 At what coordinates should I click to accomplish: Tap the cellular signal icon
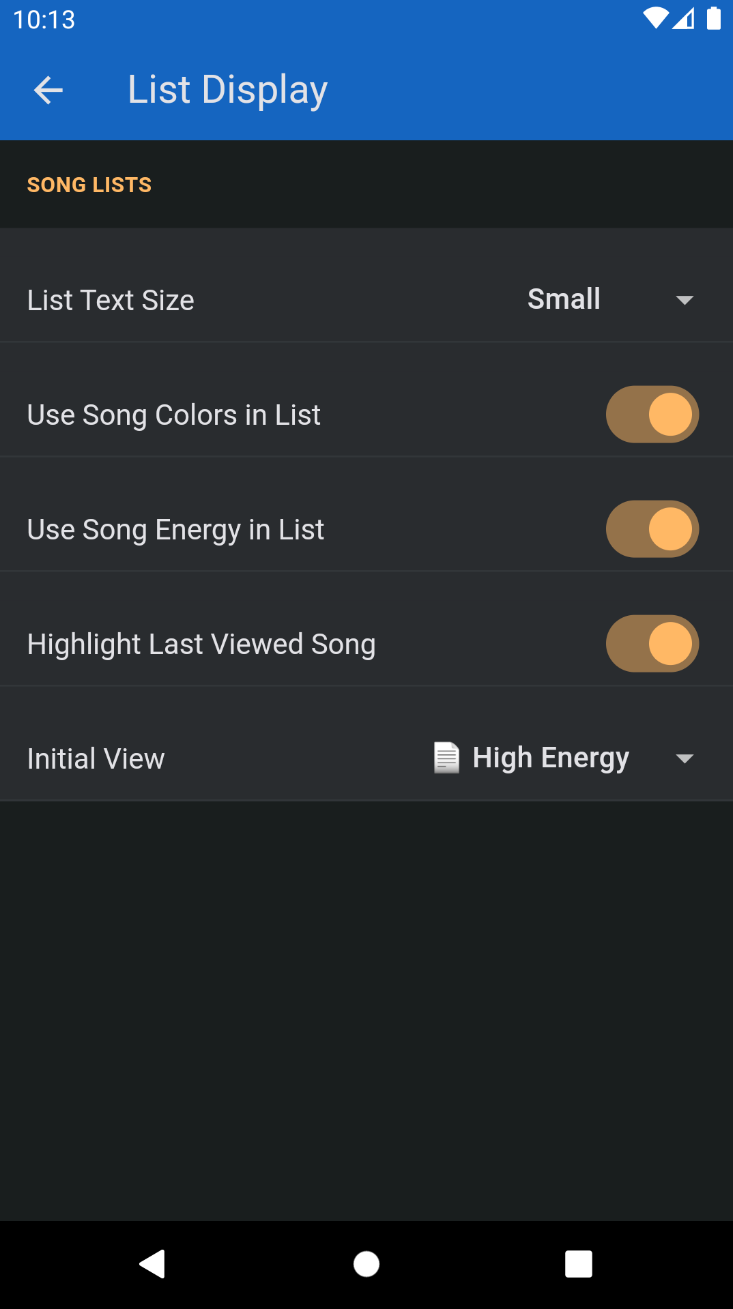[685, 18]
